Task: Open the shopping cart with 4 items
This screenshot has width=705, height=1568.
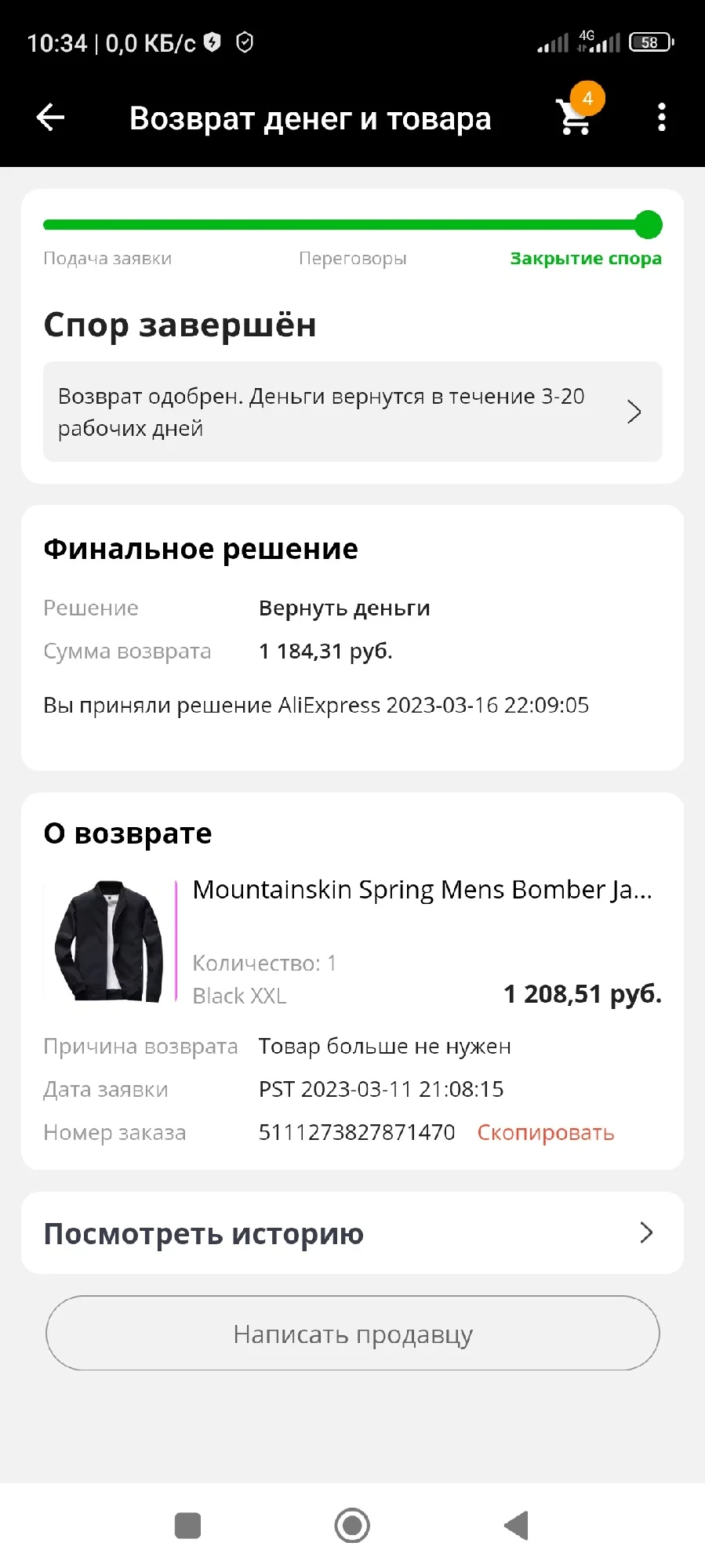Action: coord(575,118)
